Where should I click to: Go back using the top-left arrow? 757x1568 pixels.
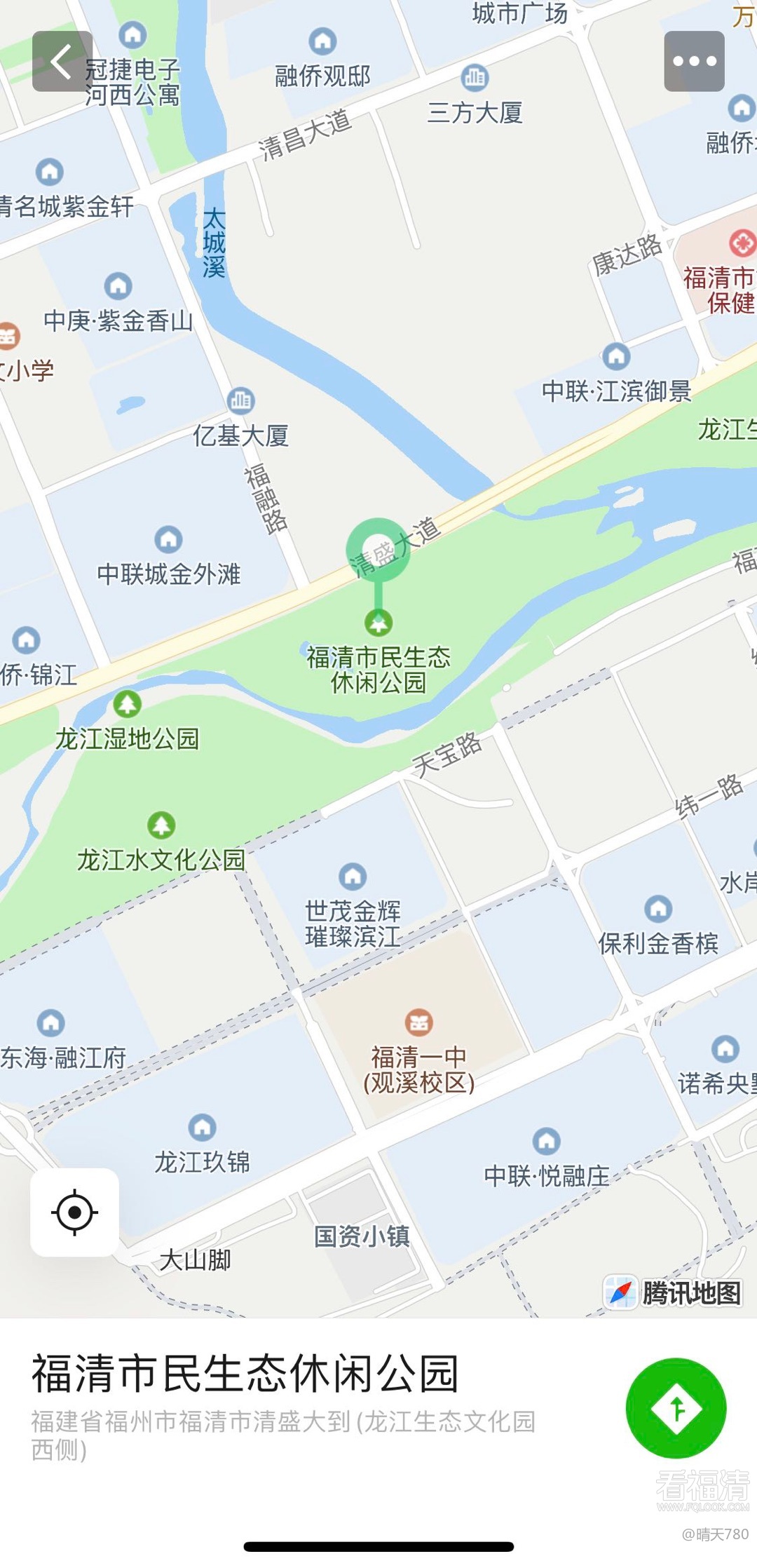(62, 61)
